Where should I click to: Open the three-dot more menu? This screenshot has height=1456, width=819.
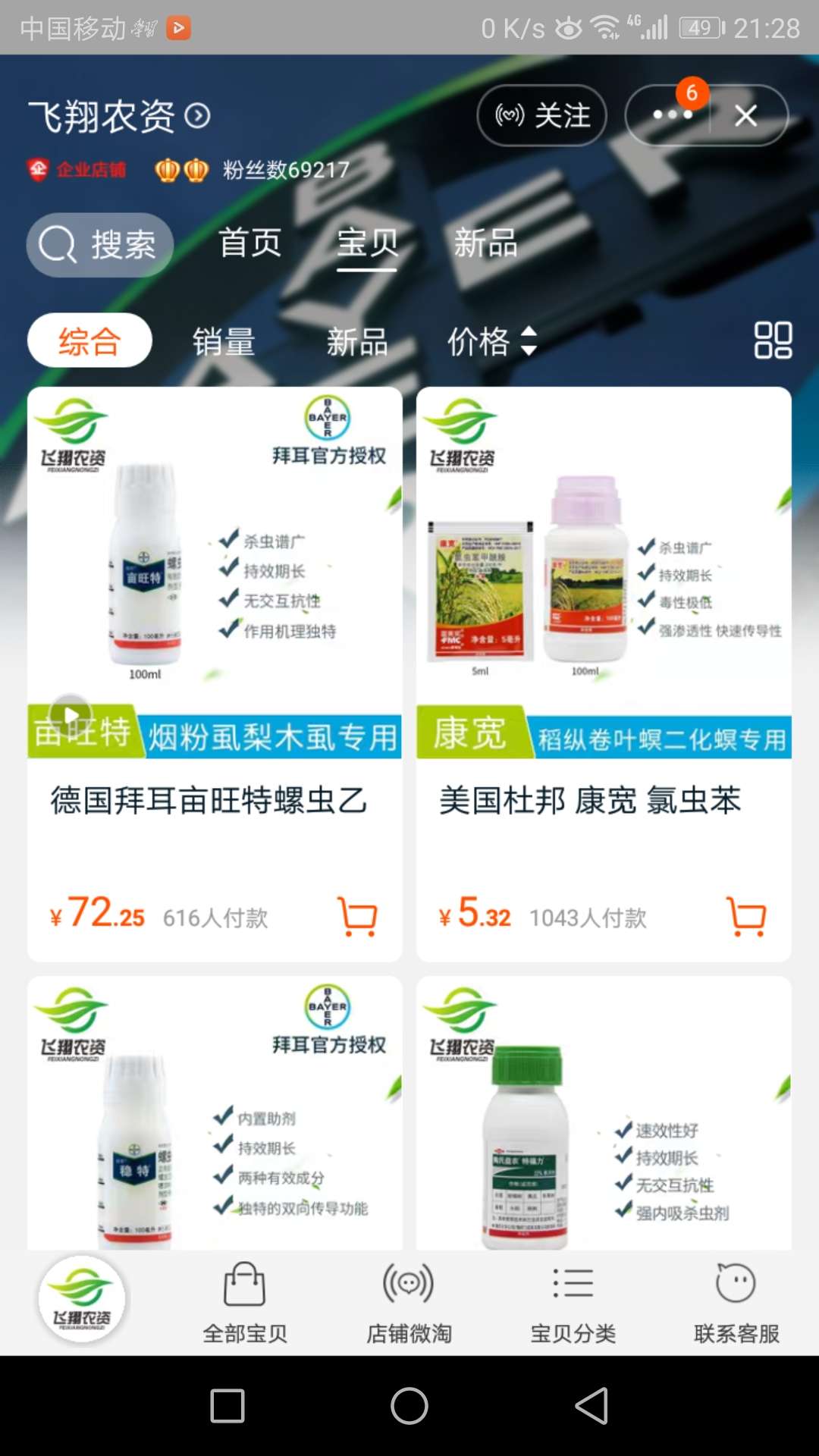tap(671, 115)
